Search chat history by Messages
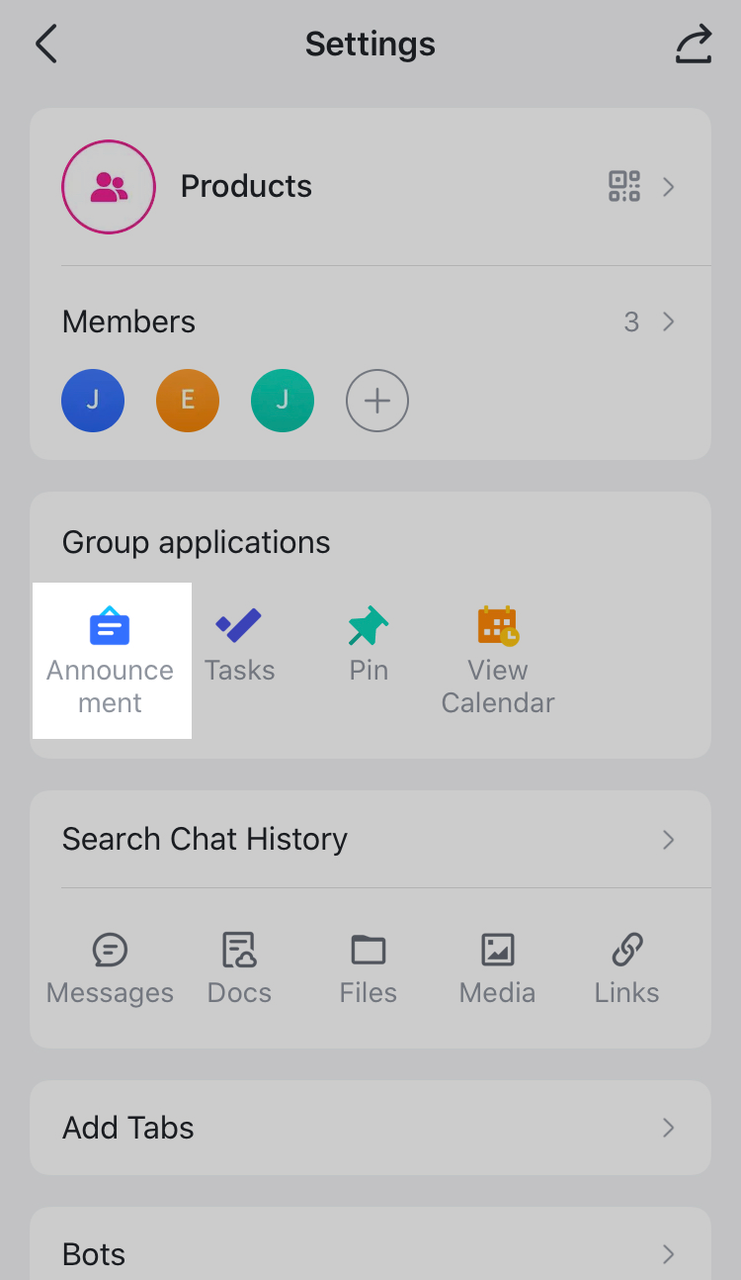Viewport: 741px width, 1280px height. click(110, 968)
